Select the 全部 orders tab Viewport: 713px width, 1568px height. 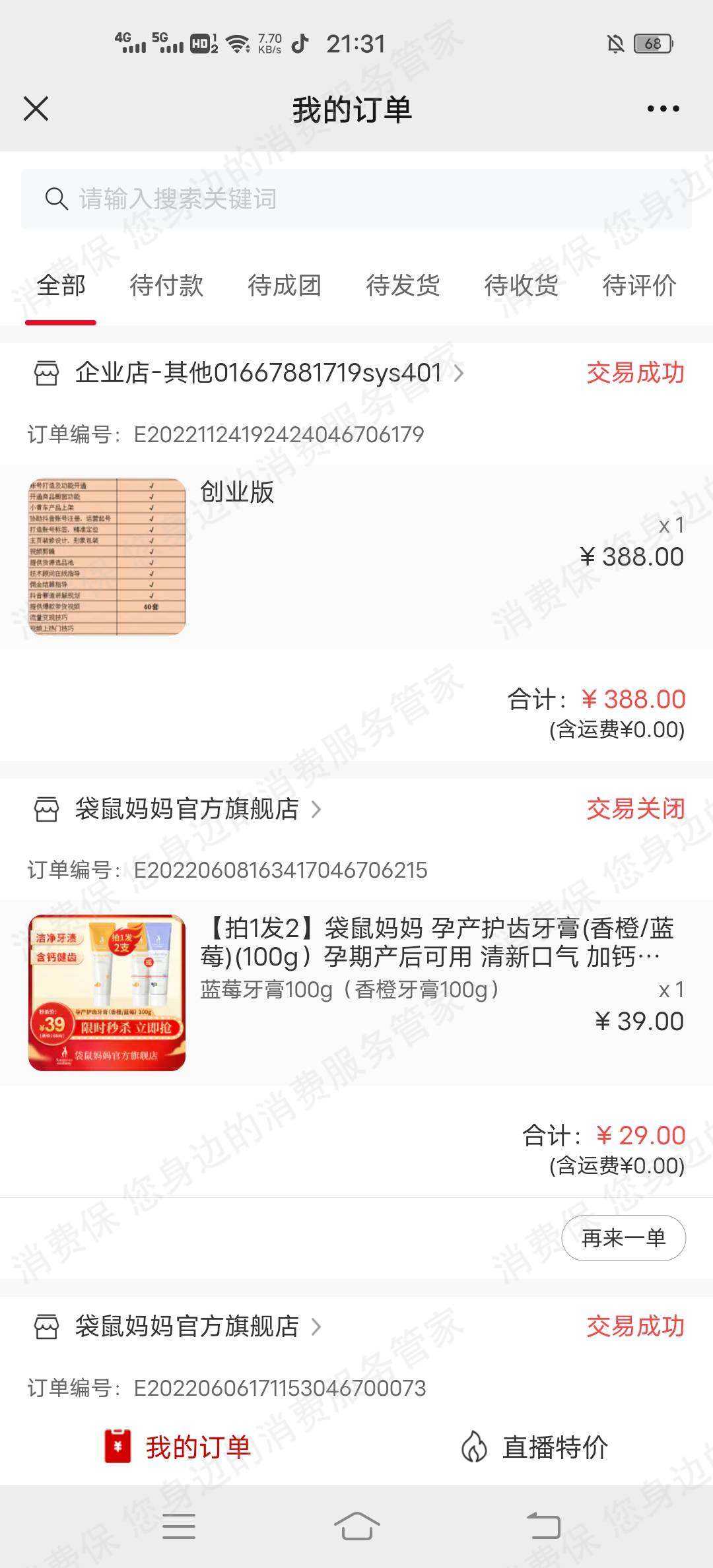[61, 286]
